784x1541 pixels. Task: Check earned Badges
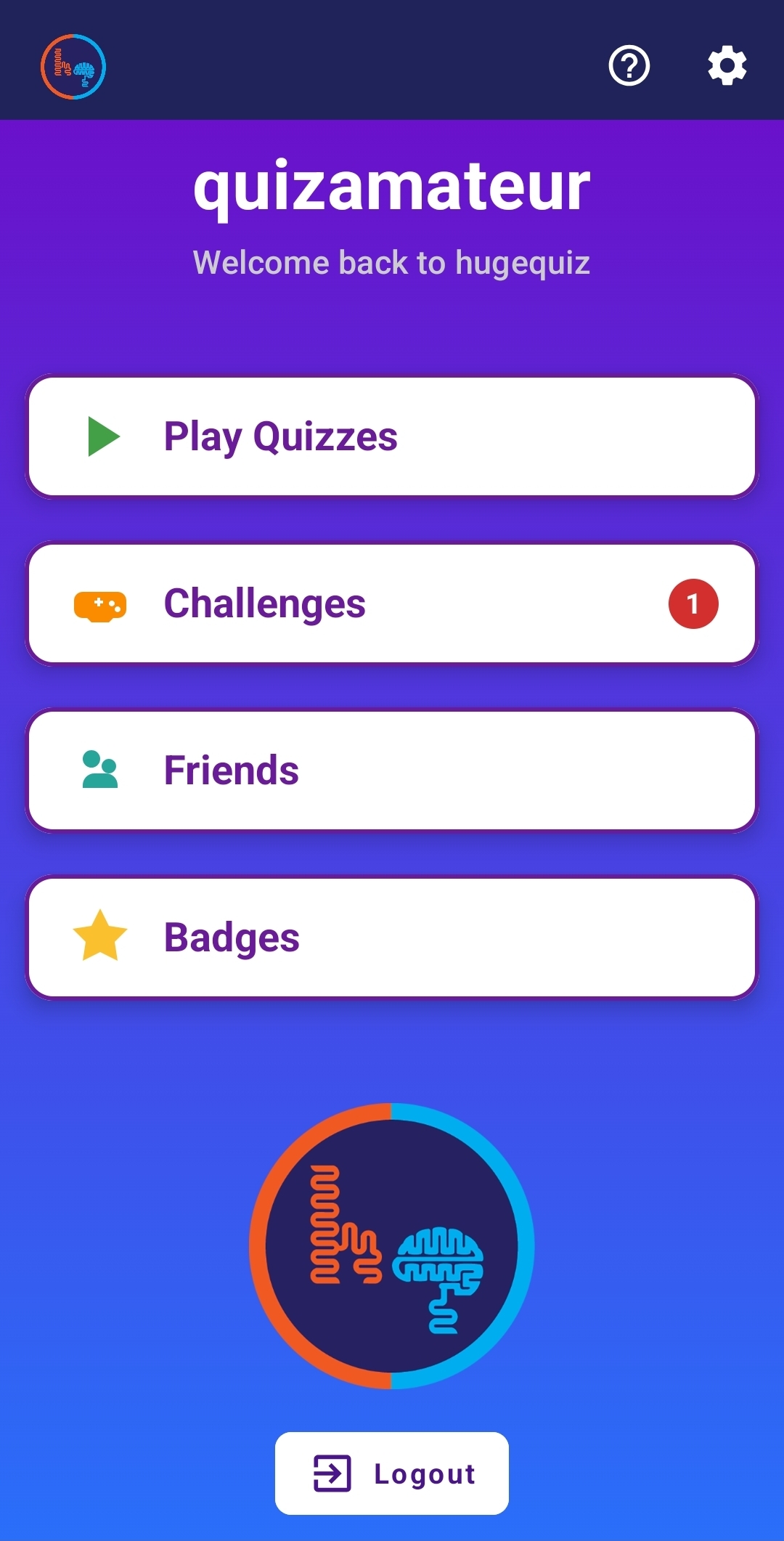pyautogui.click(x=392, y=938)
